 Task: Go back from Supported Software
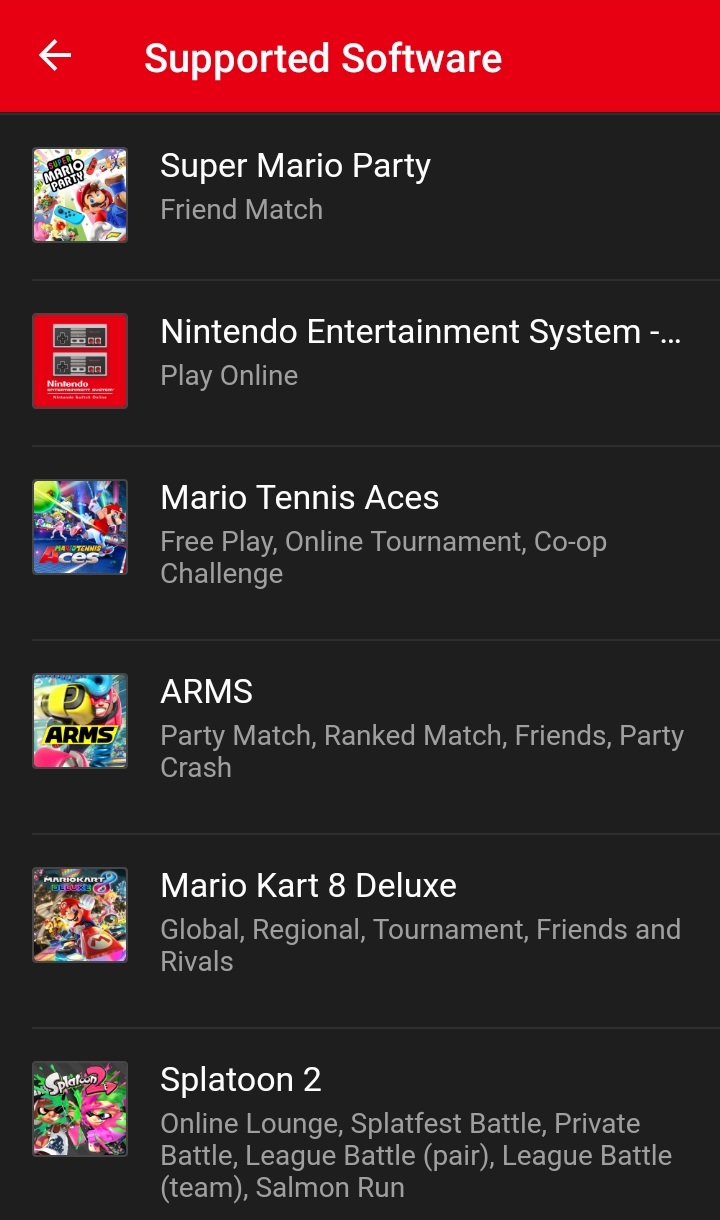pyautogui.click(x=55, y=56)
